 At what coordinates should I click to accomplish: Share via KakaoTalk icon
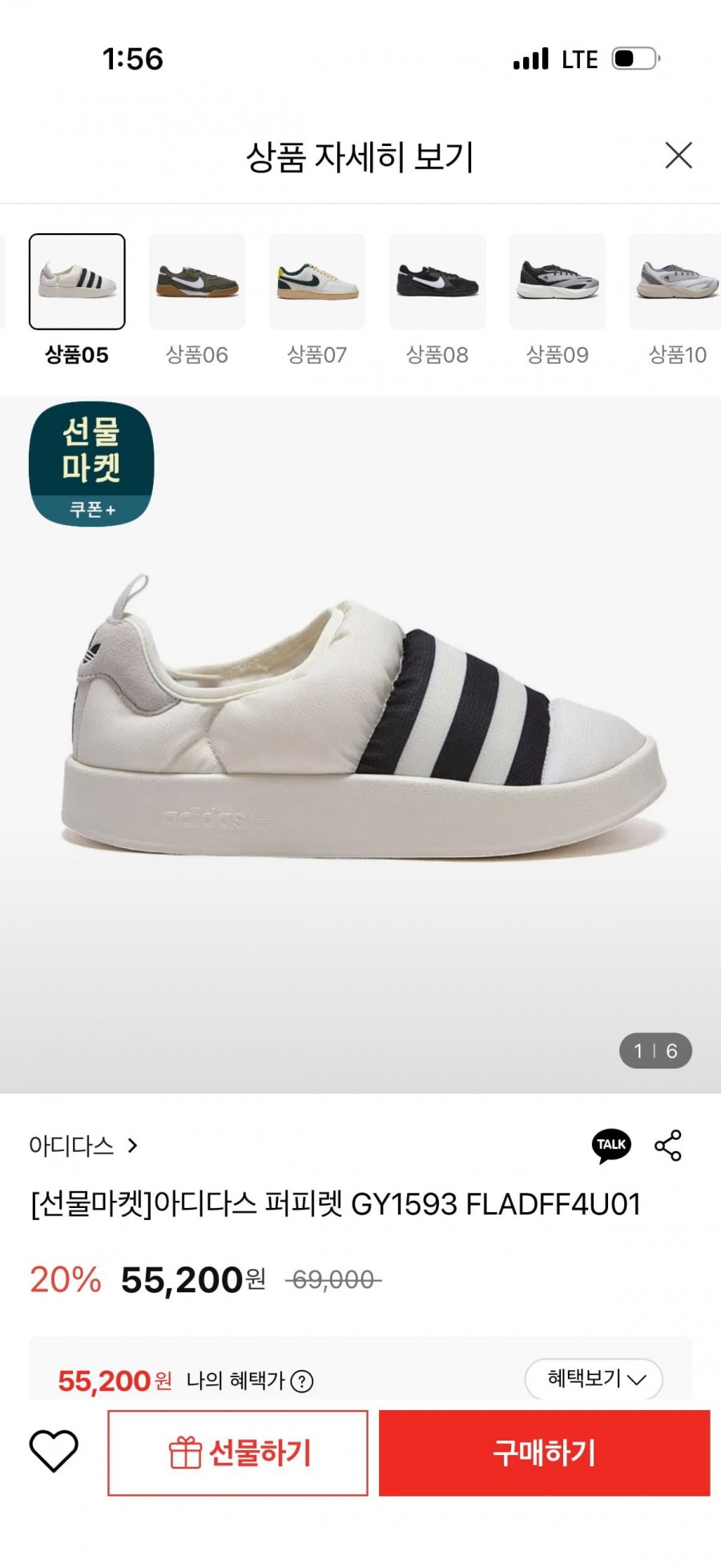click(611, 1146)
